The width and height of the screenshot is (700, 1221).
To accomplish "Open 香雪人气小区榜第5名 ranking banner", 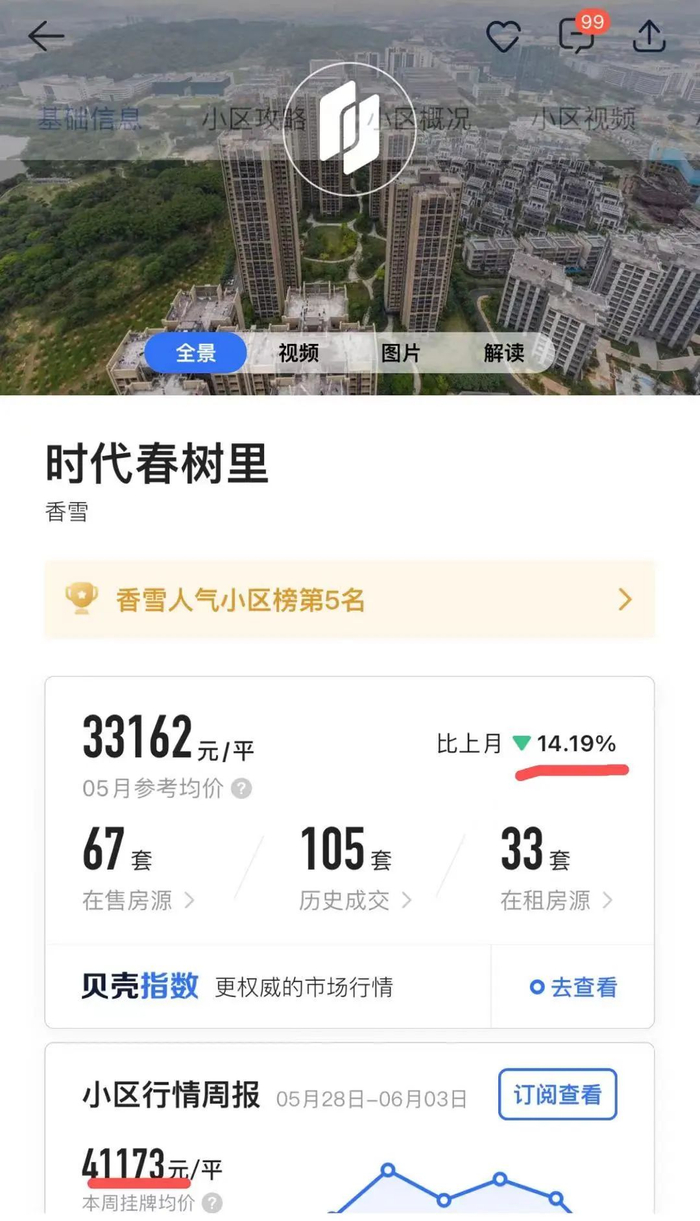I will click(349, 599).
